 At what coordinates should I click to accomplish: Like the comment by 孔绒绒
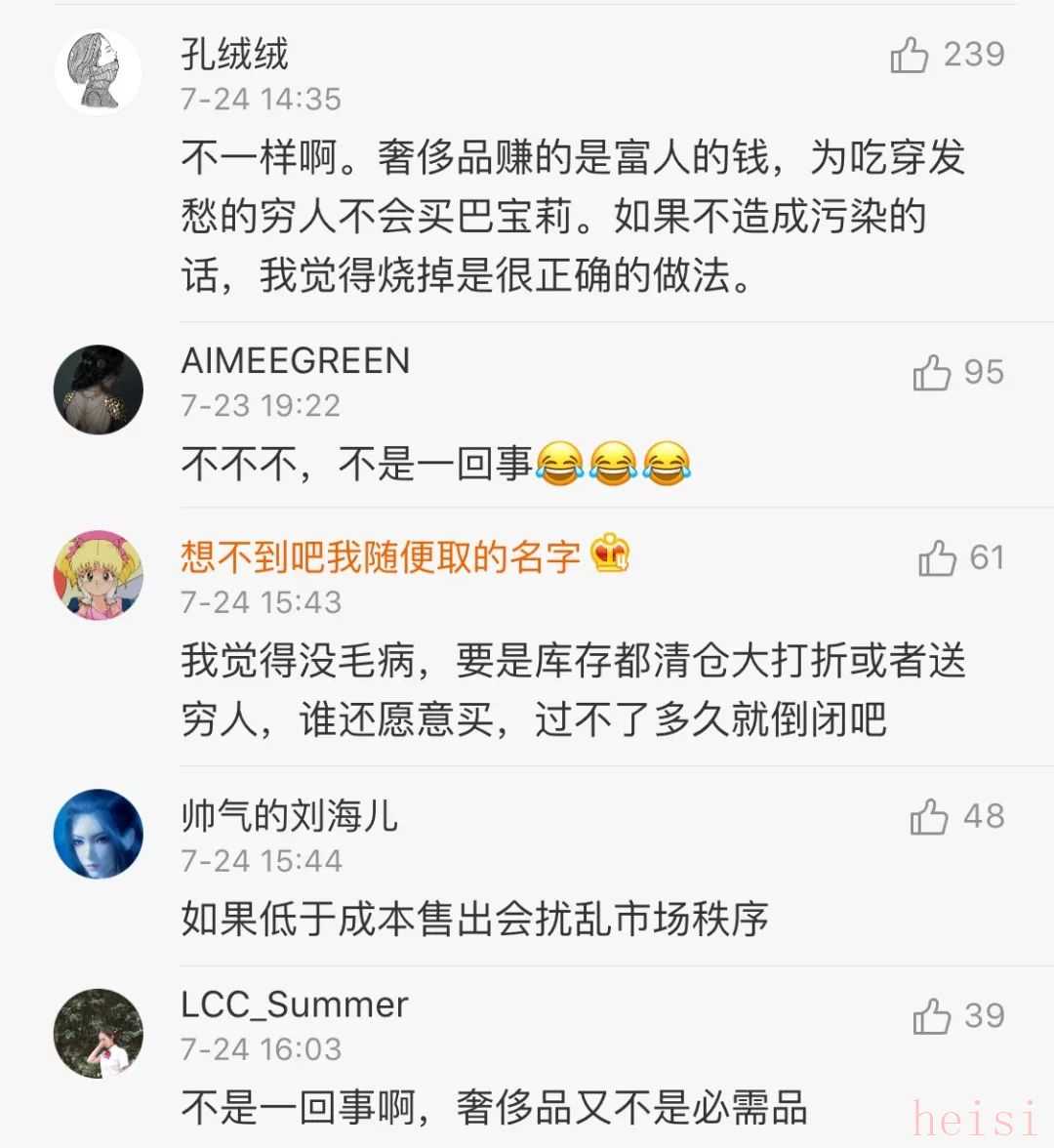coord(910,56)
